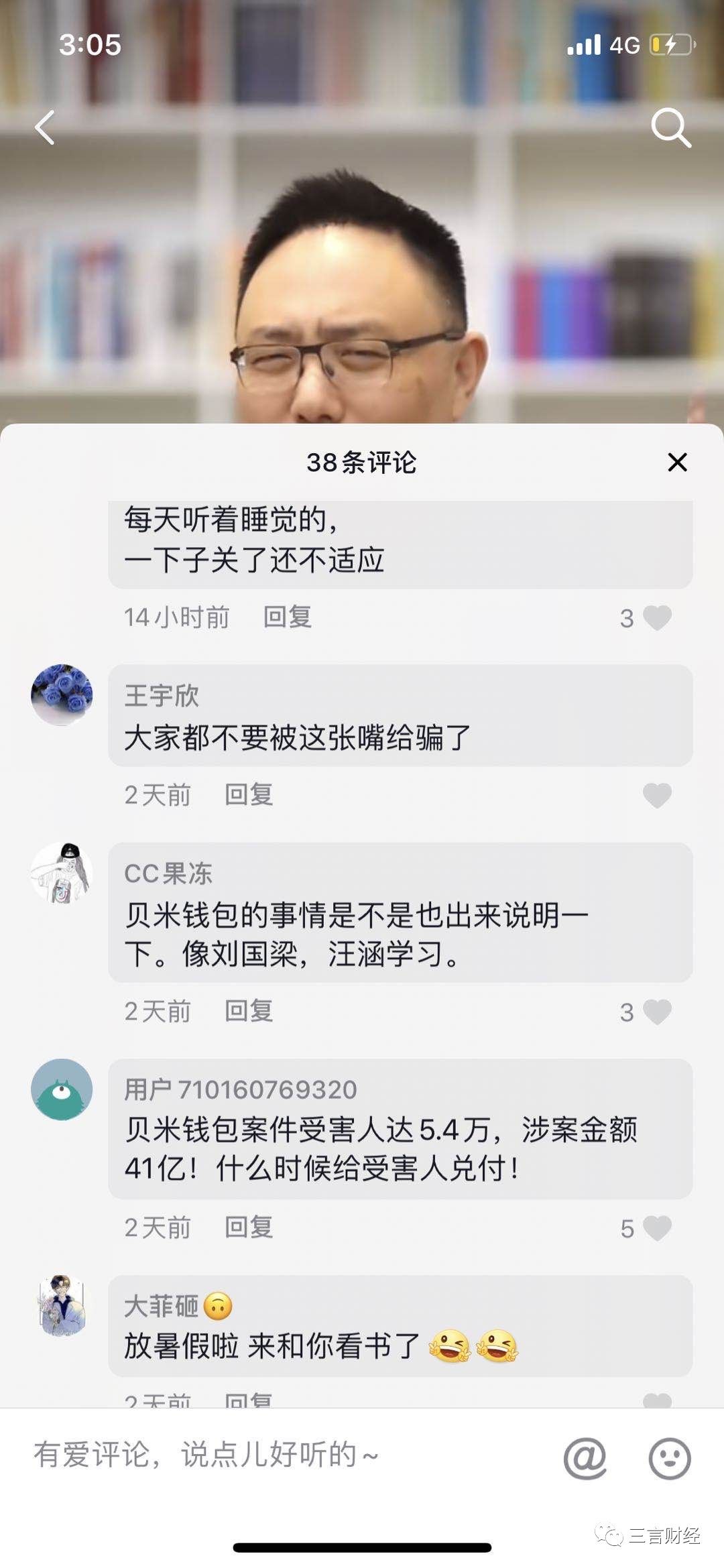Screen dimensions: 724x1568
Task: Open CC果冻's profile avatar
Action: 62,873
